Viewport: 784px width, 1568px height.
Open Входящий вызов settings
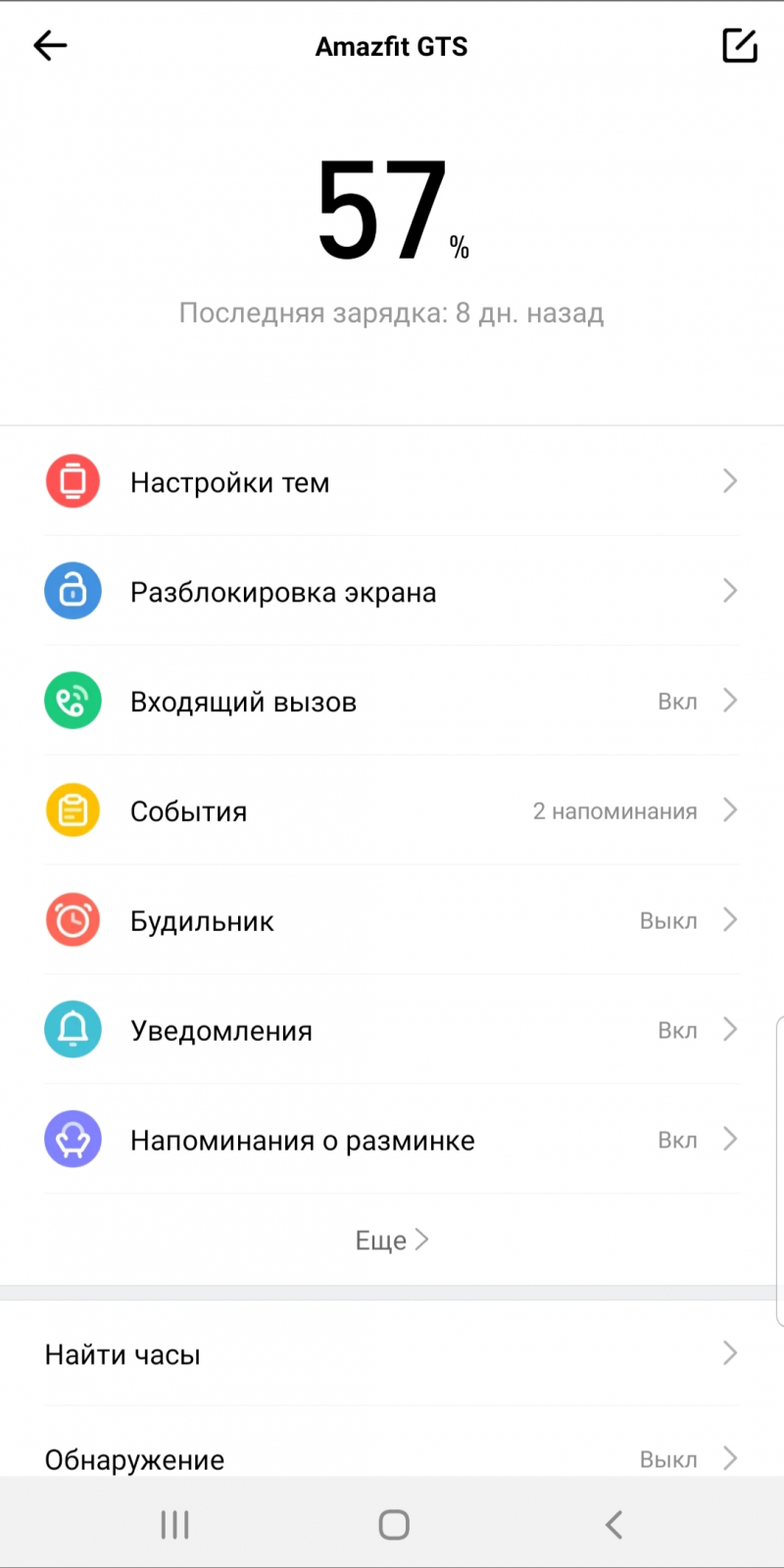[x=392, y=702]
